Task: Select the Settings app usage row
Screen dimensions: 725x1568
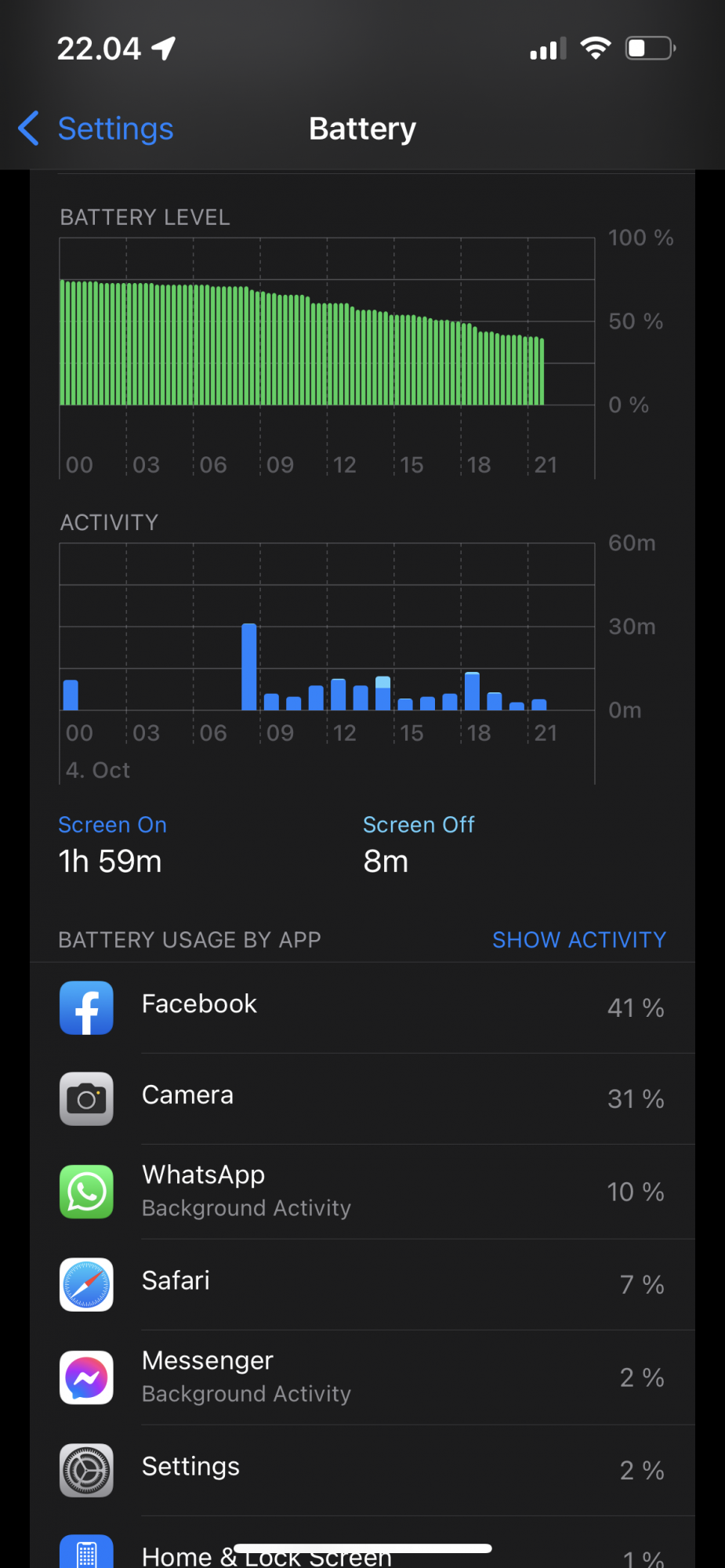Action: click(362, 1469)
